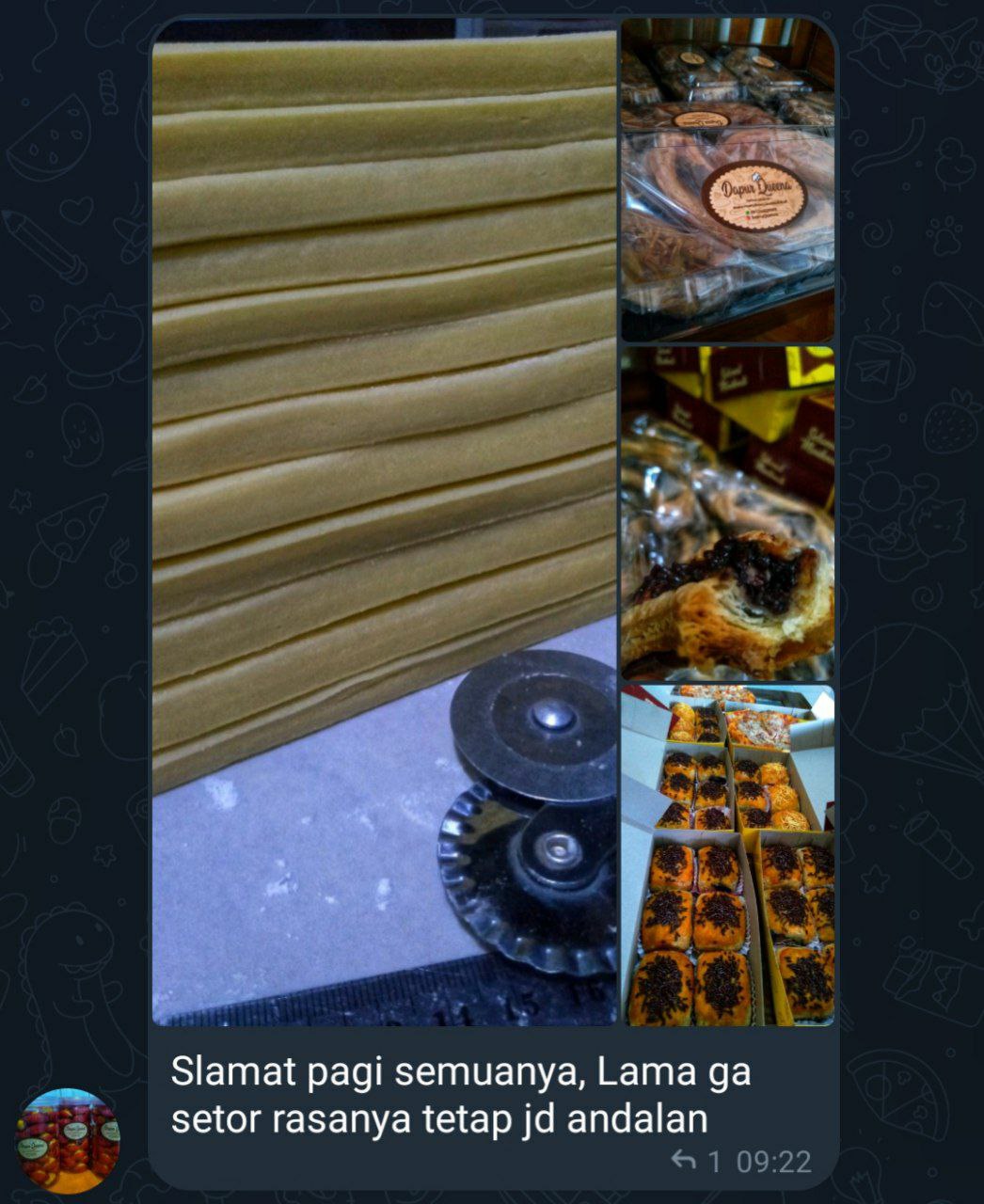Open the chocolate-filled pastry photo
Viewport: 984px width, 1204px height.
click(727, 514)
